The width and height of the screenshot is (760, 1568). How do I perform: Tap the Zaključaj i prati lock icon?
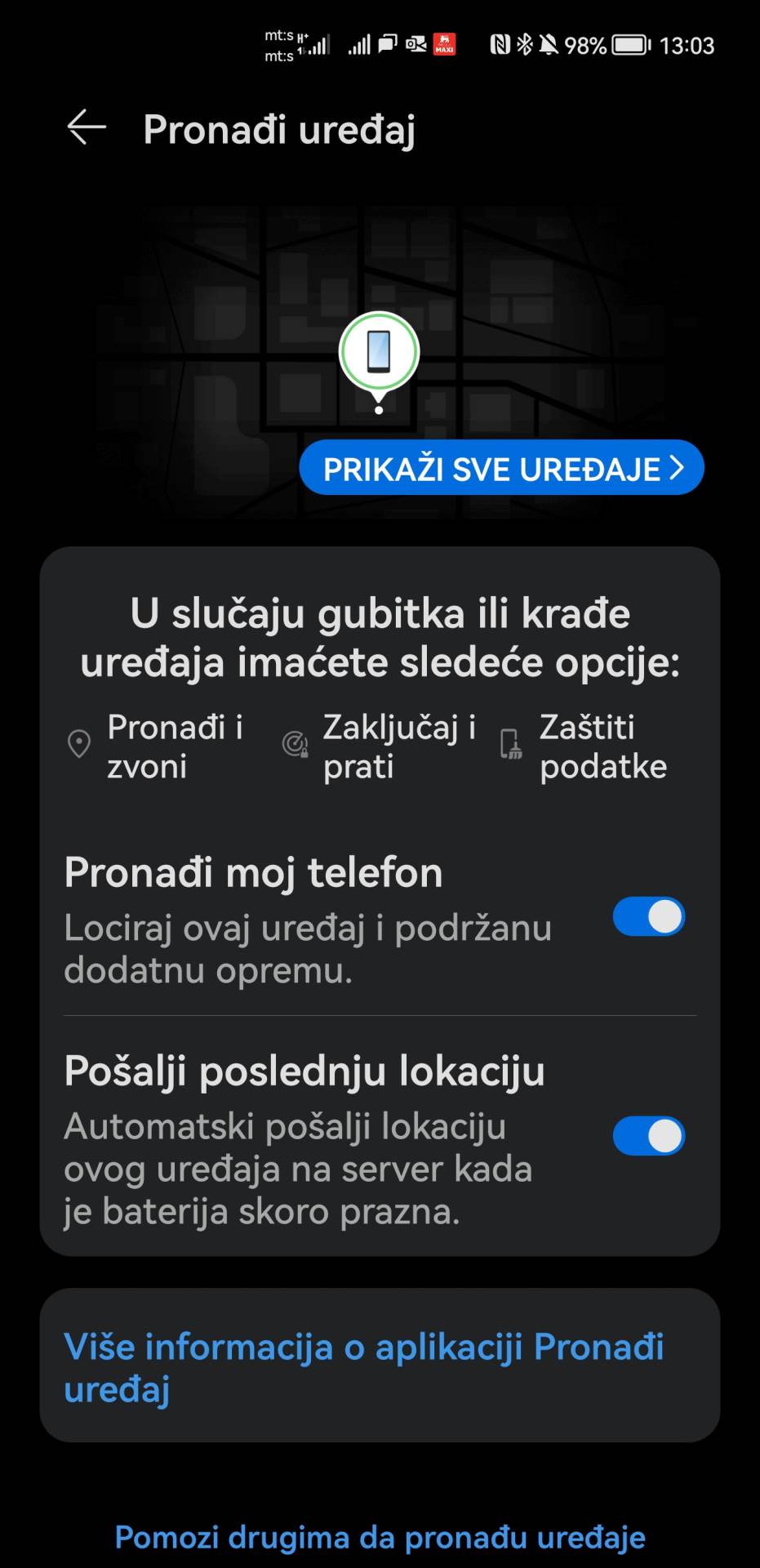296,744
